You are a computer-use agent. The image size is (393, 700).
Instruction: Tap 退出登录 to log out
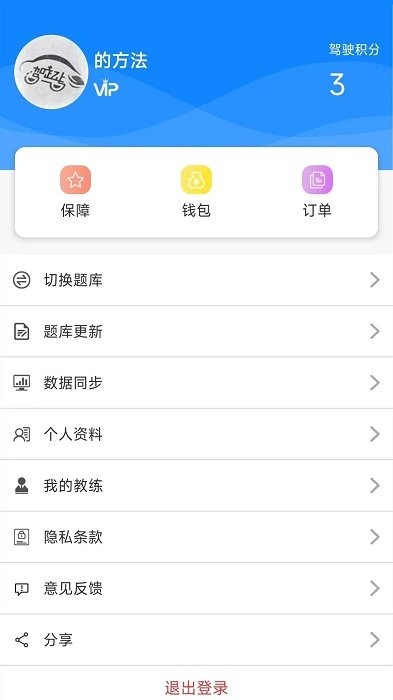196,688
